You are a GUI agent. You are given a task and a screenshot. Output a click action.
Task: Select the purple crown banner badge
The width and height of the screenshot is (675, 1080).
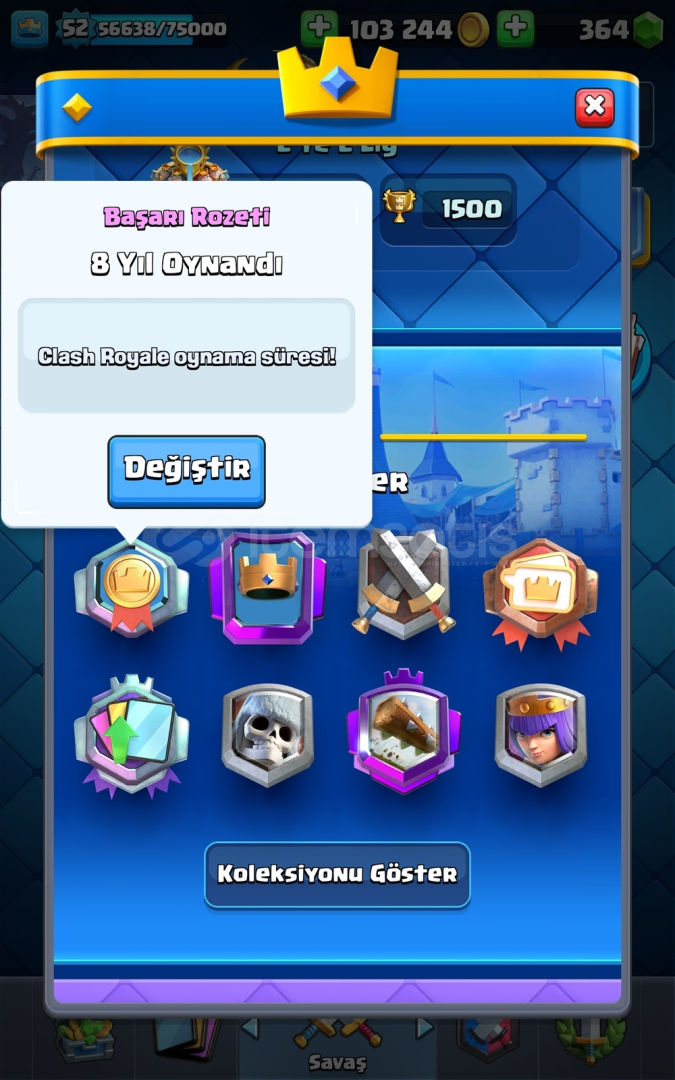[x=267, y=588]
